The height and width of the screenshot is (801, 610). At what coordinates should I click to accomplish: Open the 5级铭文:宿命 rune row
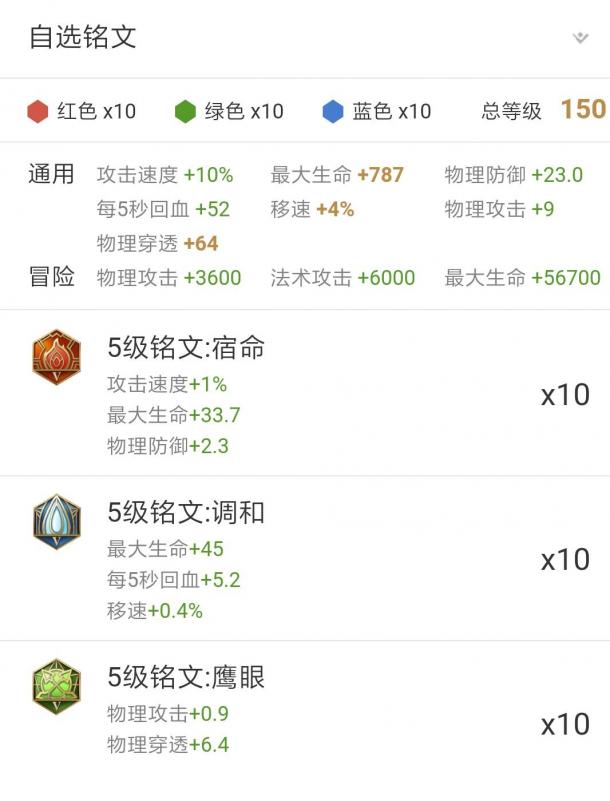coord(305,394)
